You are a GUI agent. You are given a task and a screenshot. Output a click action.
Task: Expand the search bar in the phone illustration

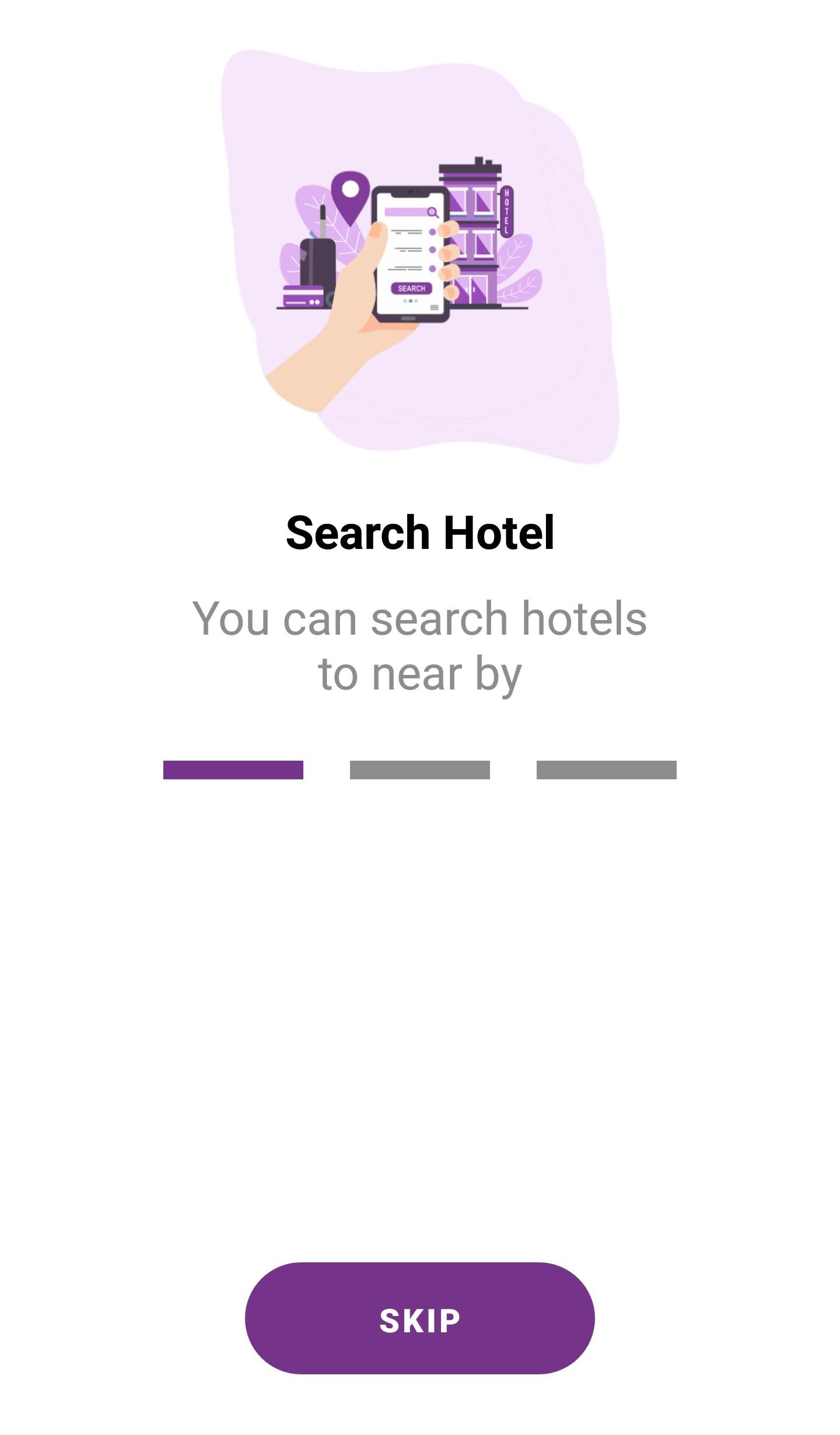(x=407, y=211)
